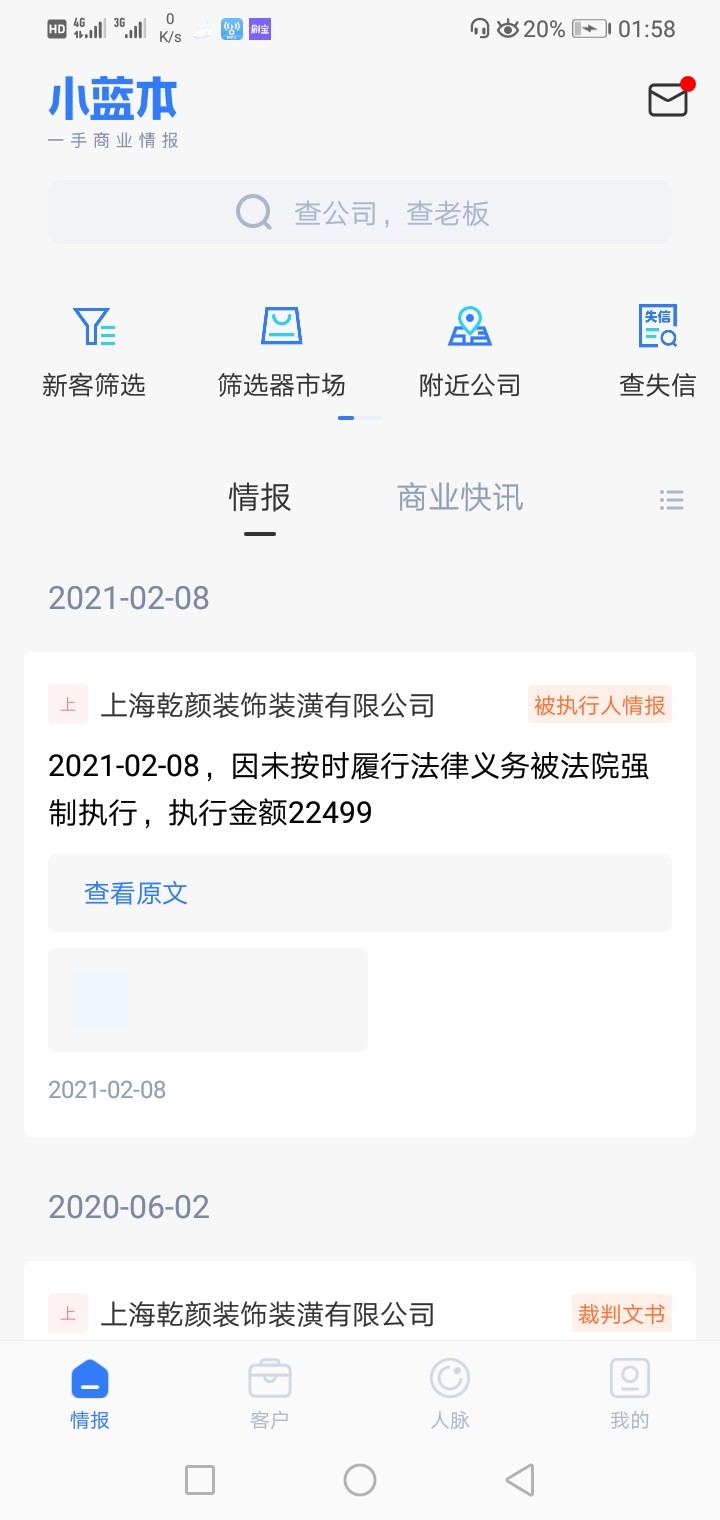This screenshot has width=720, height=1520.
Task: Select the 情报 bottom navigation tab
Action: tap(90, 1393)
